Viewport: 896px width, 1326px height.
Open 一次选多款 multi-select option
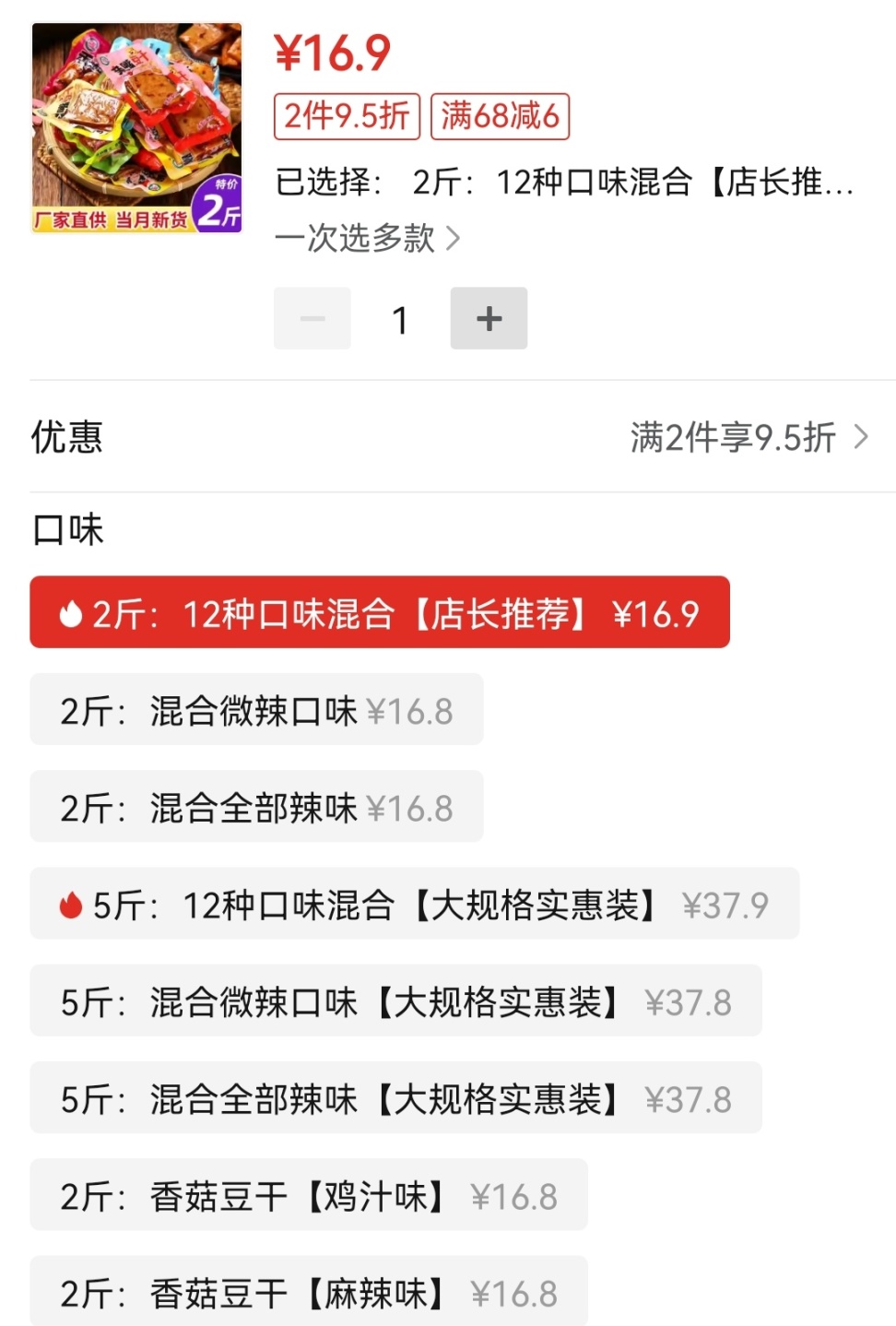[367, 239]
